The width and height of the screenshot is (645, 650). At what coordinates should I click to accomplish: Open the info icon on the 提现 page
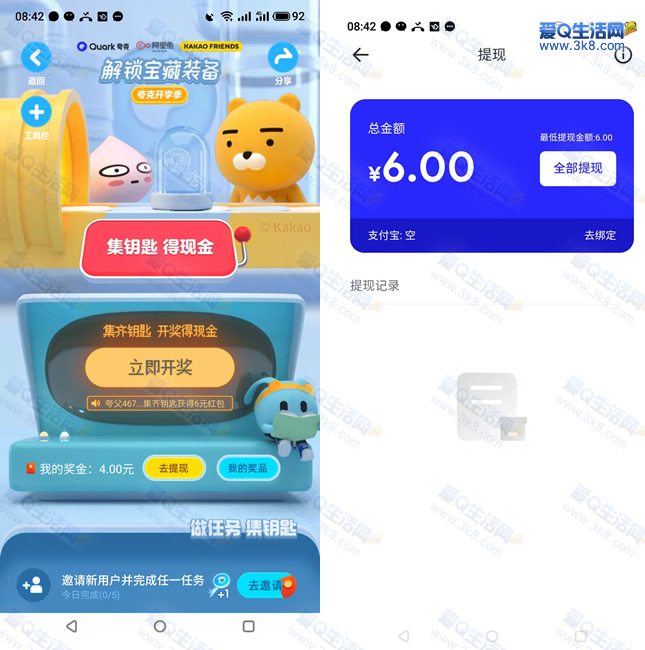(x=622, y=55)
